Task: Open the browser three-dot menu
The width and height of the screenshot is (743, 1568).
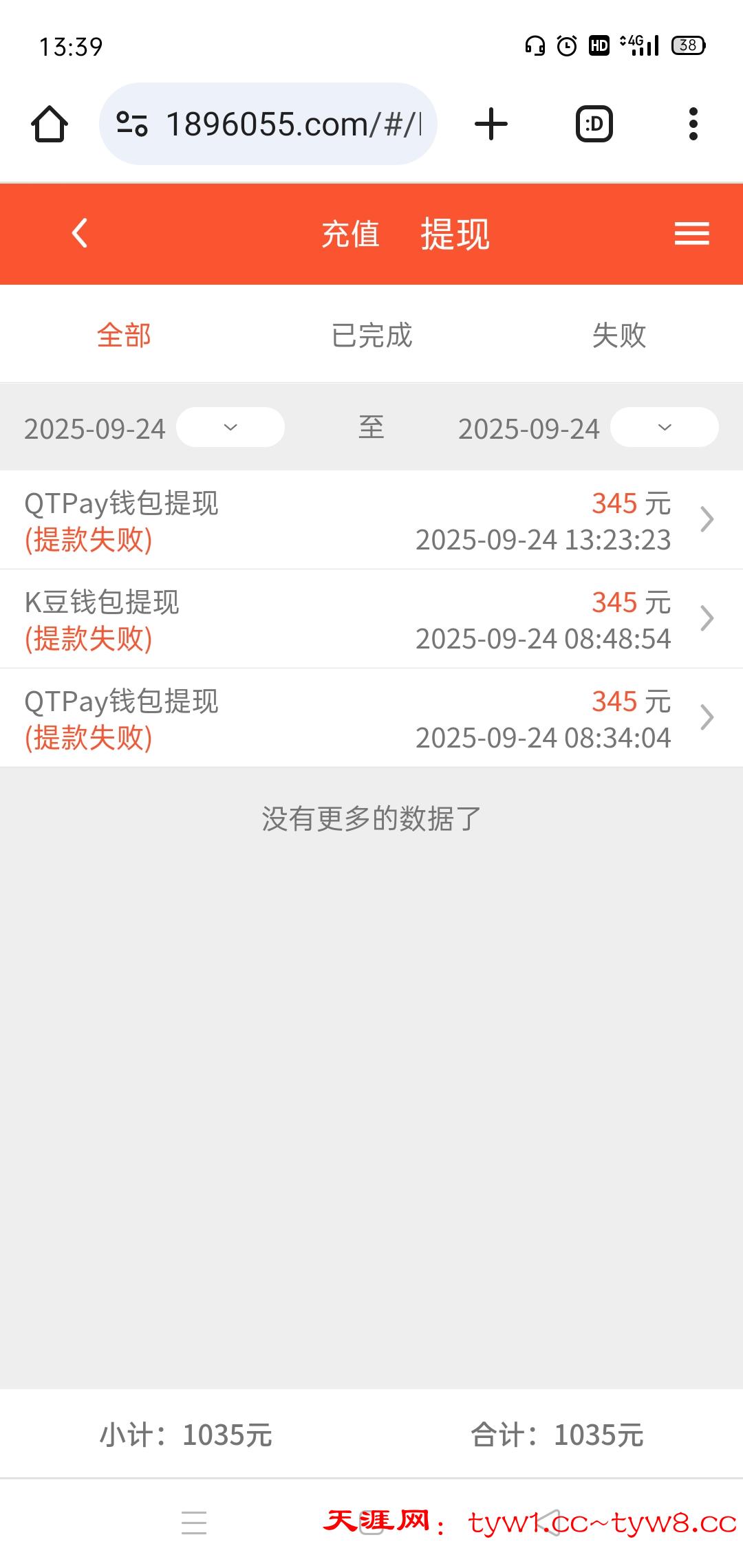Action: 693,124
